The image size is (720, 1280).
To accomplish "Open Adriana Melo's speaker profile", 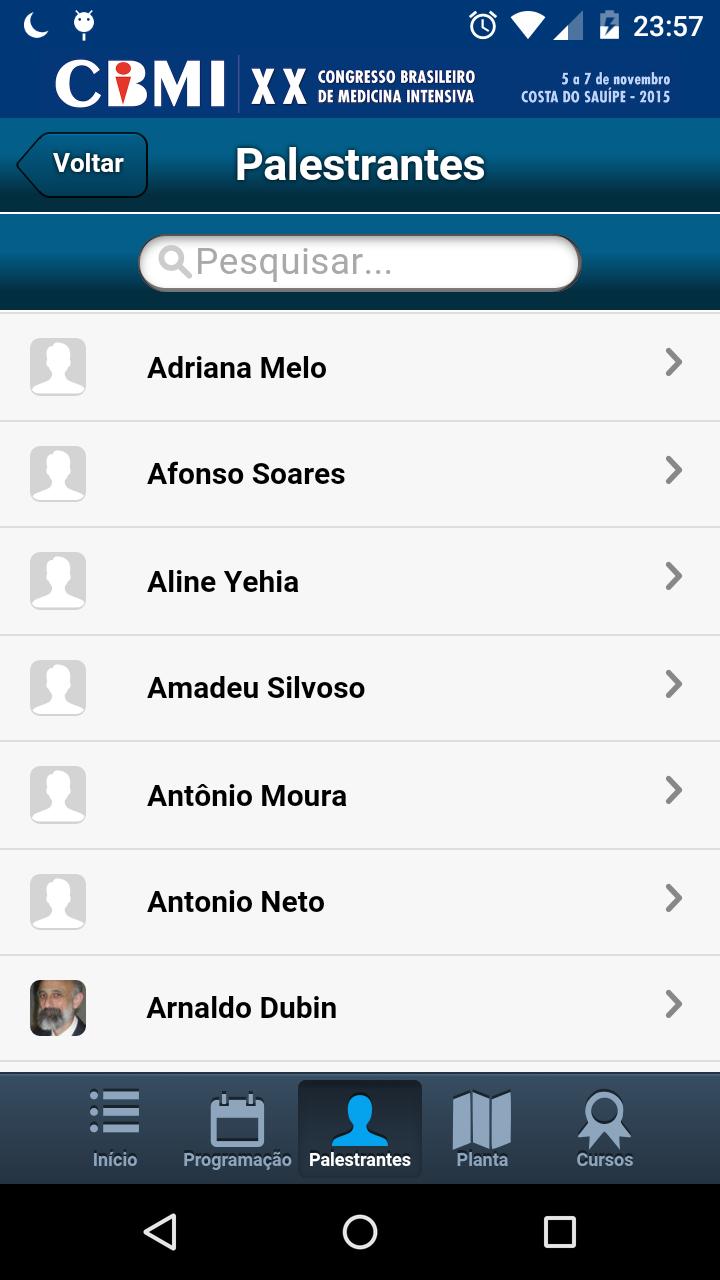I will pos(360,367).
